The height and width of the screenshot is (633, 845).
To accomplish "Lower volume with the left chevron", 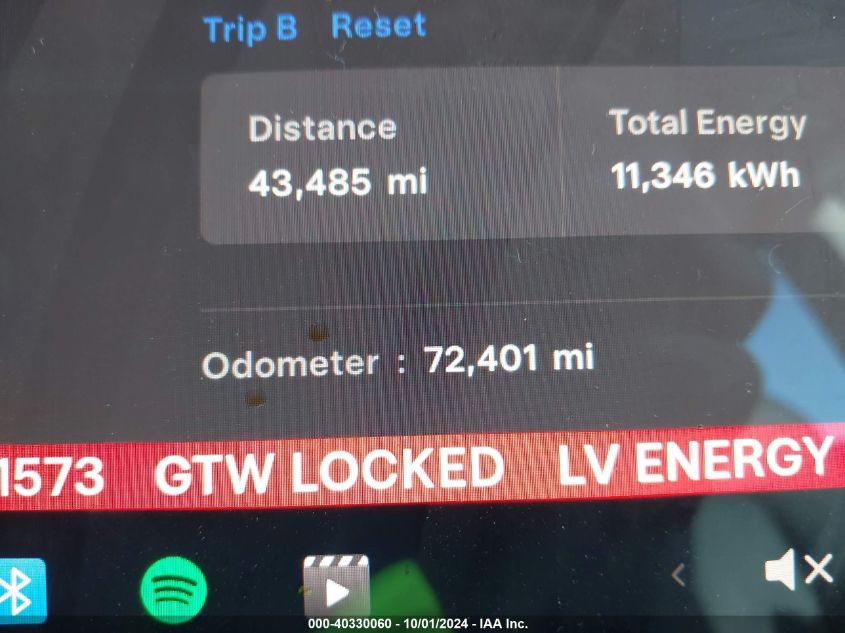I will (679, 574).
